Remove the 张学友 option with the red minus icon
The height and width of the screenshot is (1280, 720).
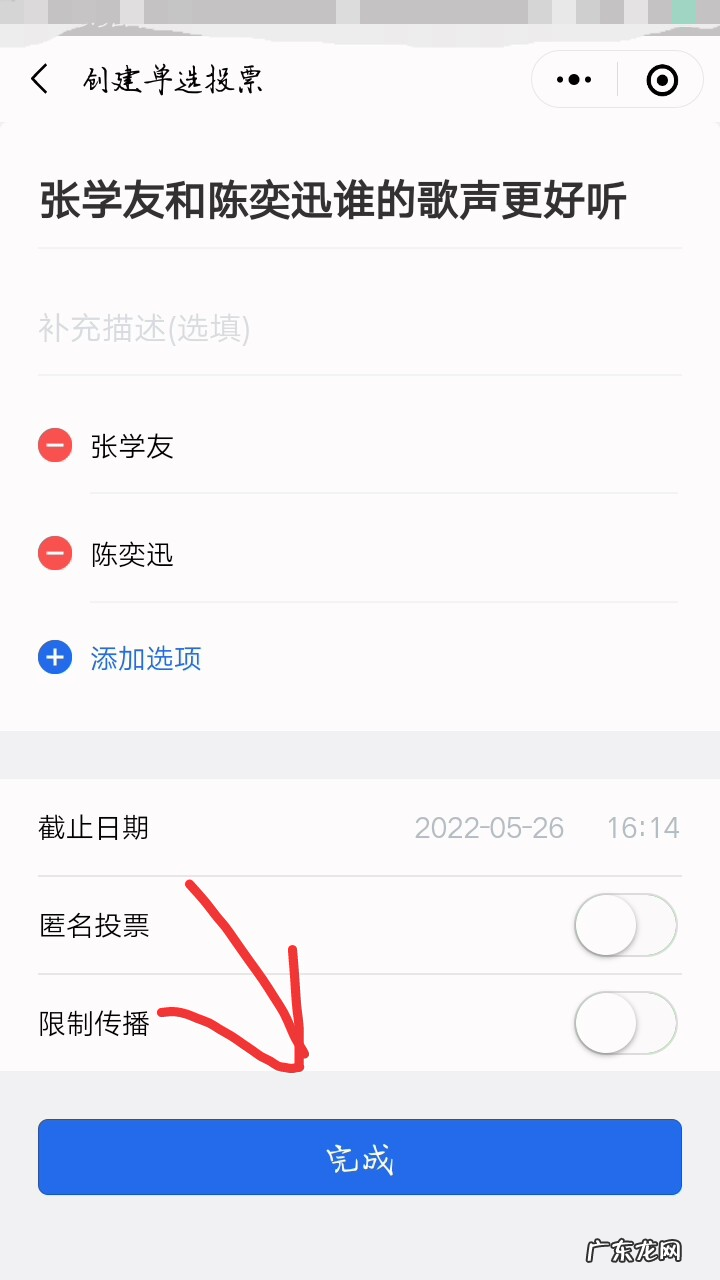(54, 446)
